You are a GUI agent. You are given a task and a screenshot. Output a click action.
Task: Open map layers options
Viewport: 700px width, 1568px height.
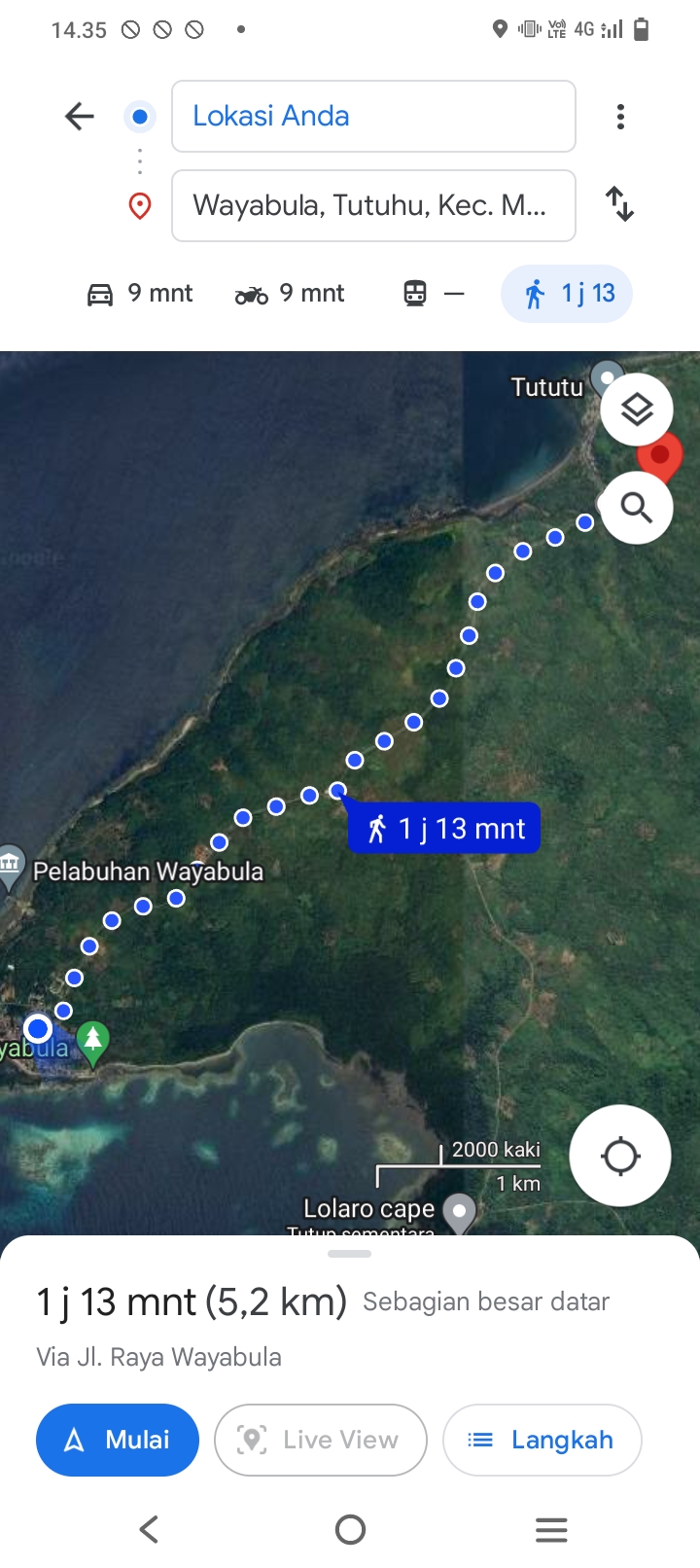pyautogui.click(x=637, y=410)
